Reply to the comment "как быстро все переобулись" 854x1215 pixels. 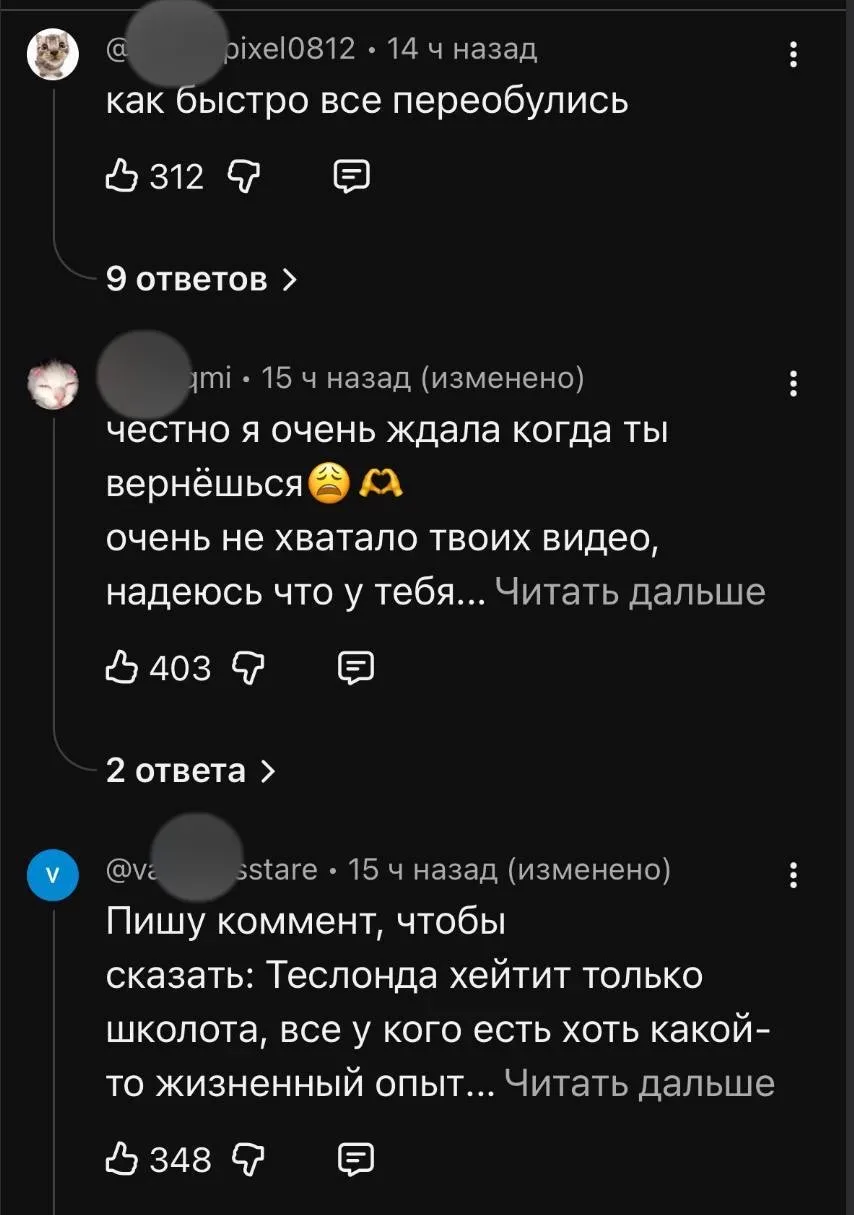click(351, 176)
